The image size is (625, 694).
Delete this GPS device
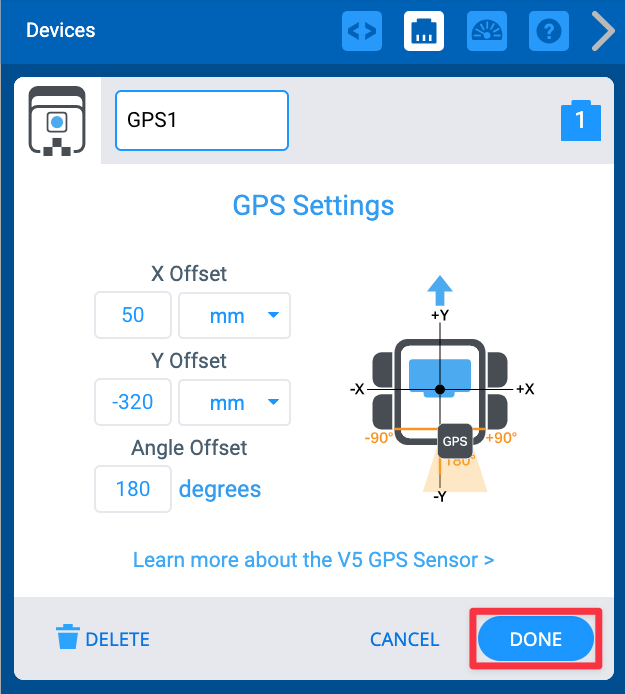tap(103, 639)
